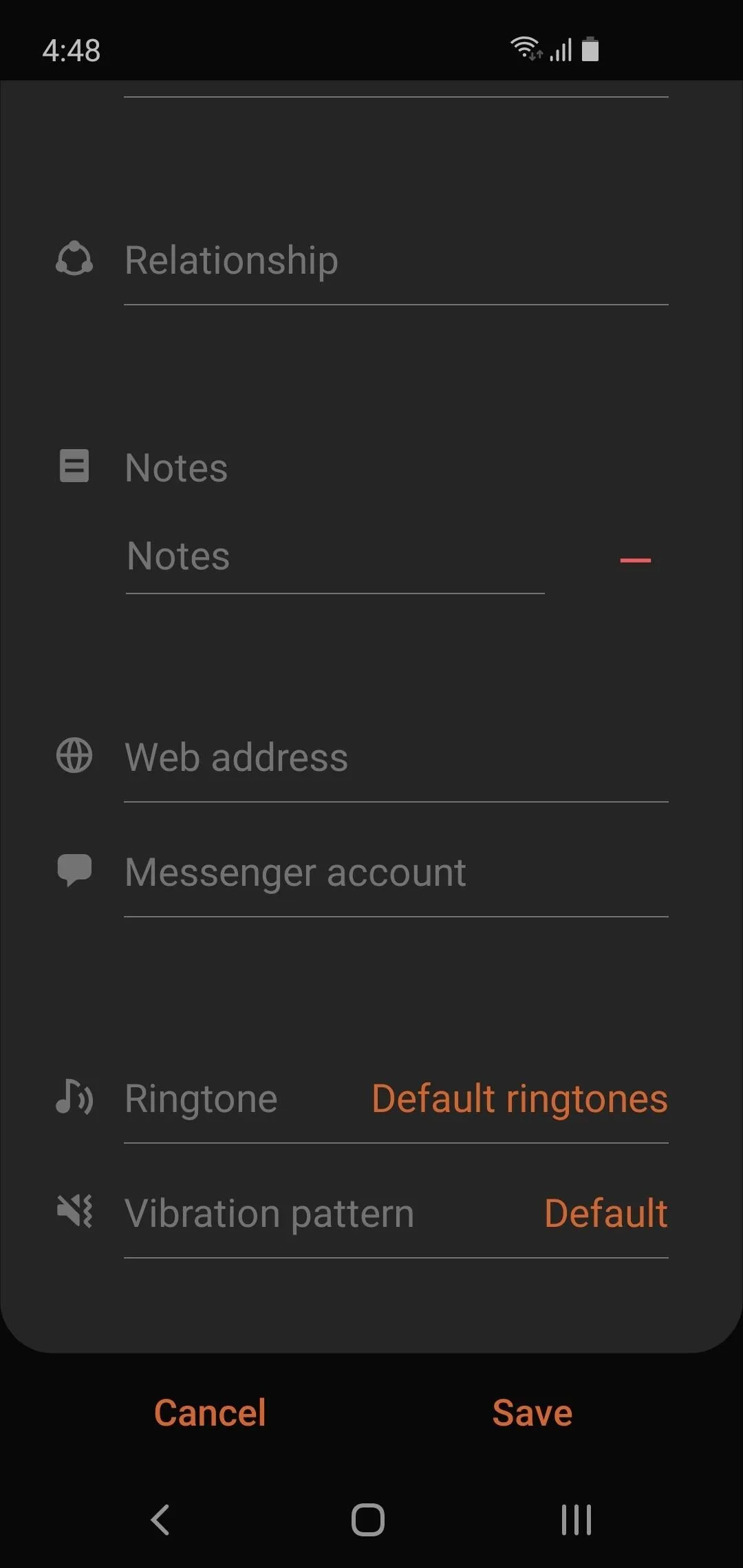The width and height of the screenshot is (743, 1568).
Task: Save the contact
Action: click(x=532, y=1413)
